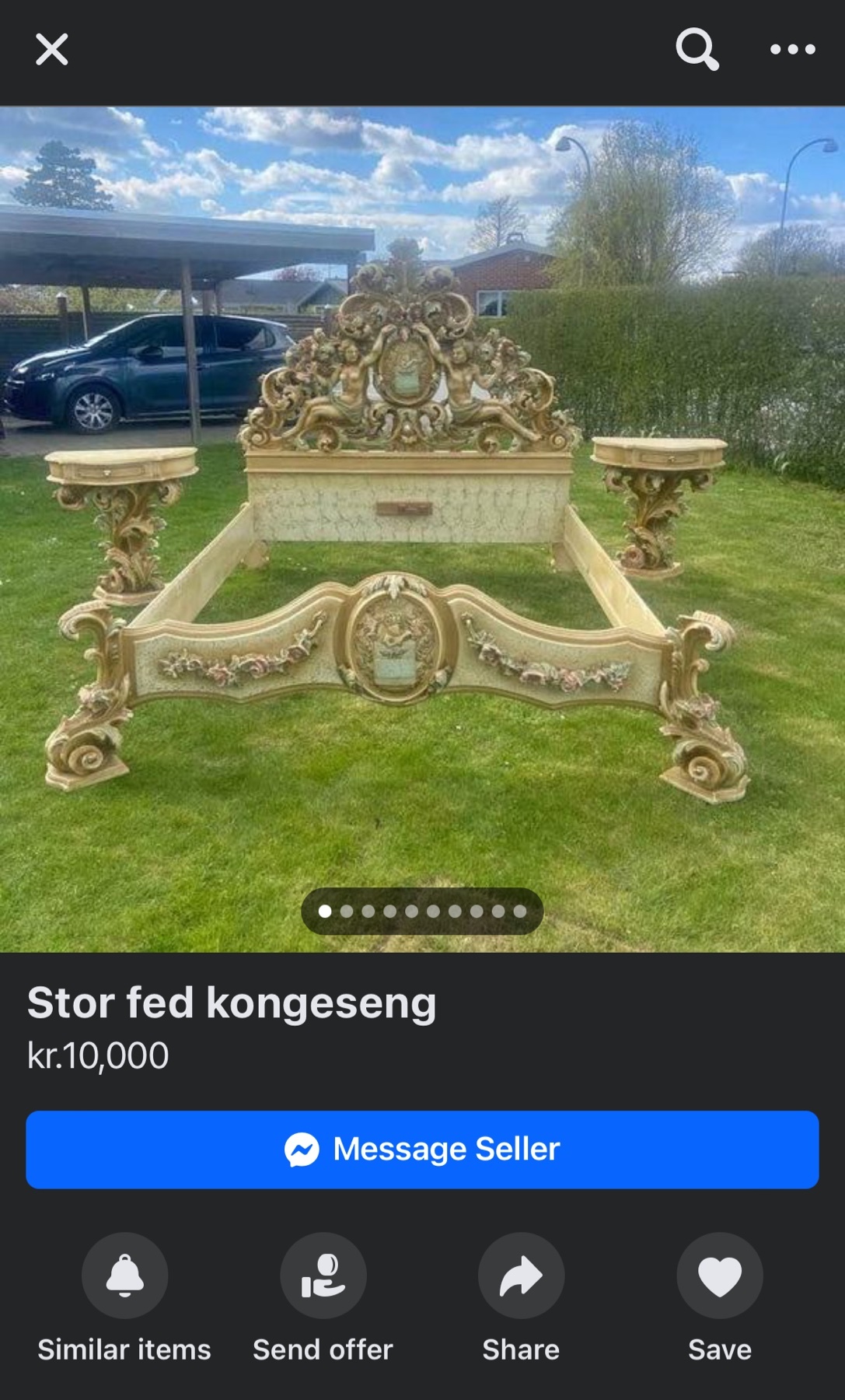Close the listing view
Image resolution: width=845 pixels, height=1400 pixels.
tap(52, 50)
